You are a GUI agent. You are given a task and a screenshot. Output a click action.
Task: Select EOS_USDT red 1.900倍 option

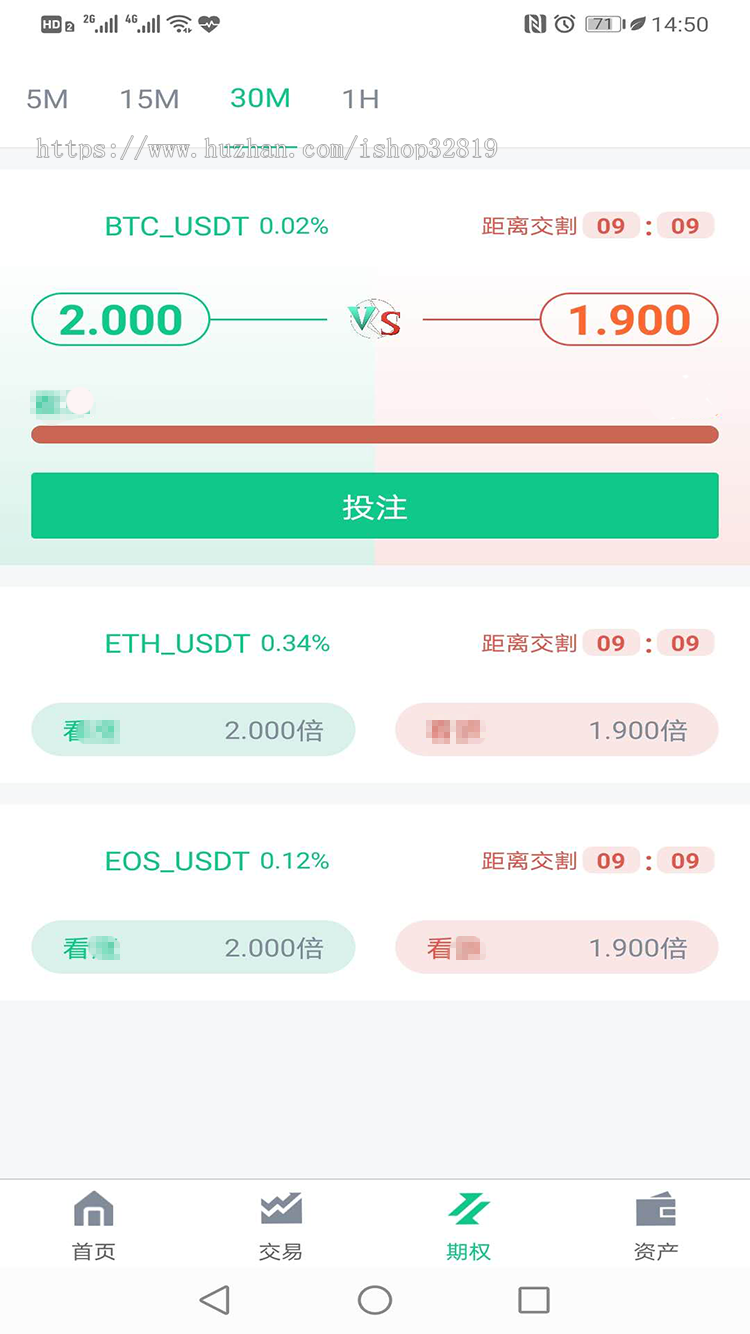click(557, 948)
